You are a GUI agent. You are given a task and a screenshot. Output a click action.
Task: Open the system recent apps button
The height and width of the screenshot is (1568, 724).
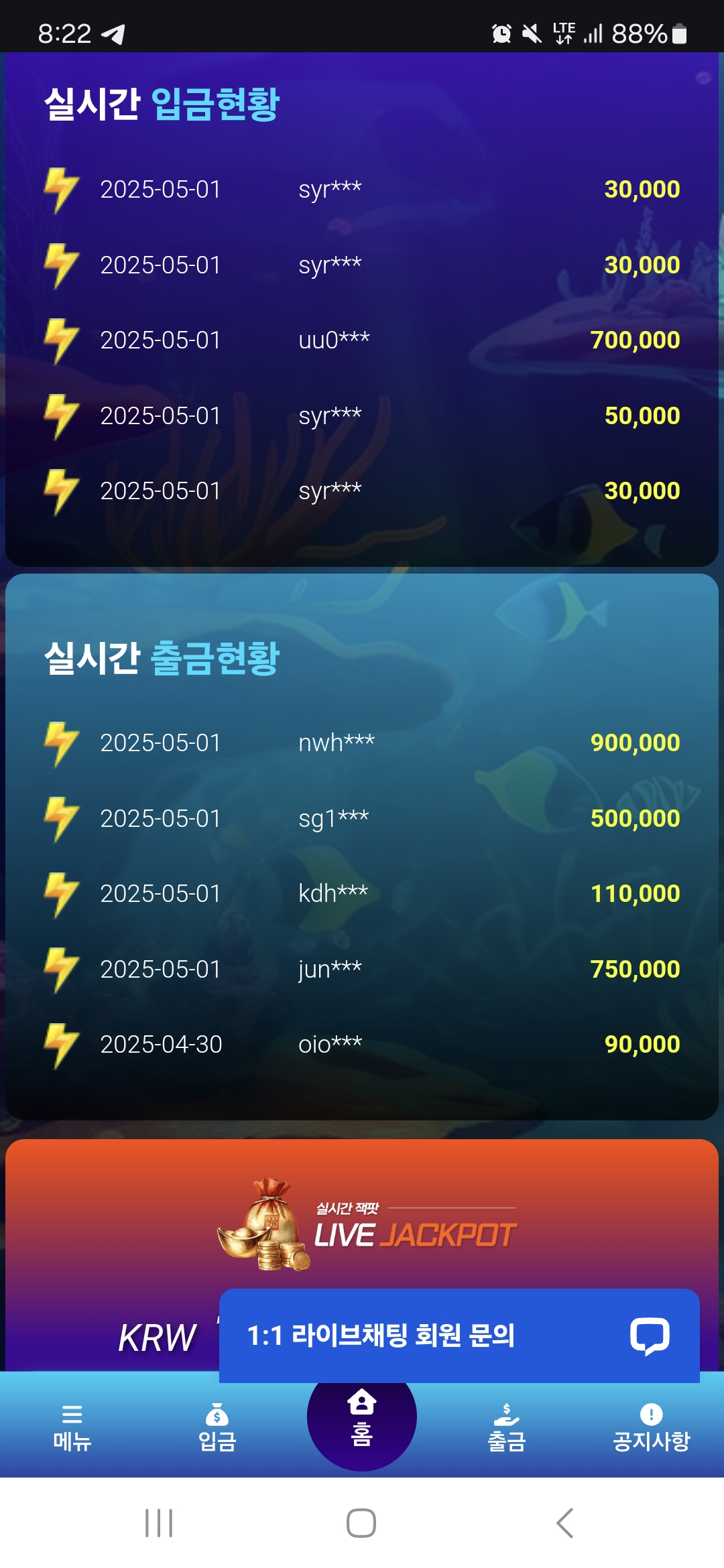[159, 1523]
